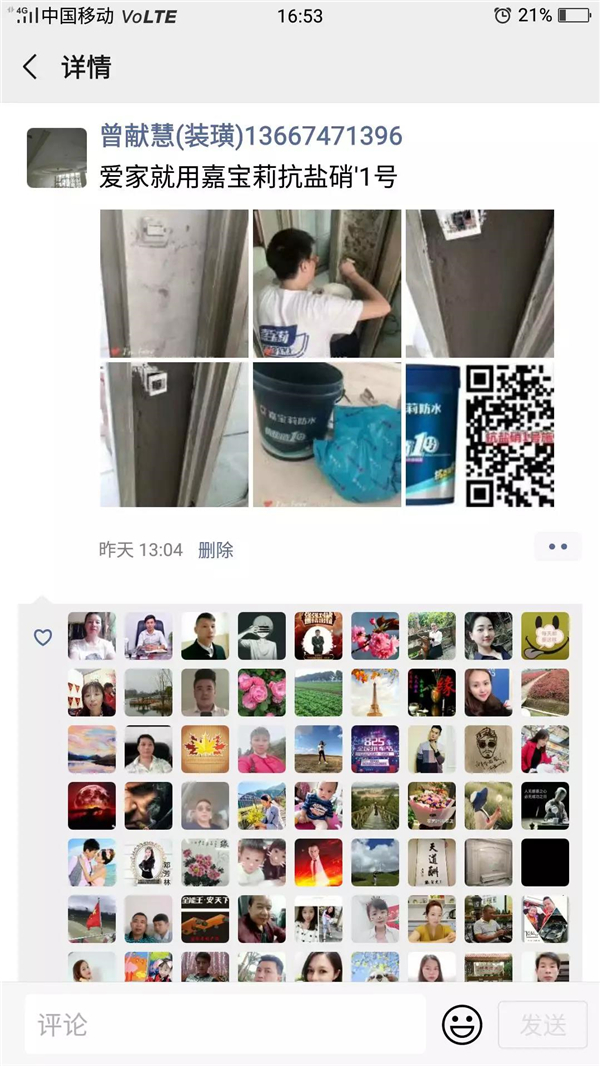The width and height of the screenshot is (600, 1066).
Task: Send the comment with 发送
Action: [x=543, y=1024]
